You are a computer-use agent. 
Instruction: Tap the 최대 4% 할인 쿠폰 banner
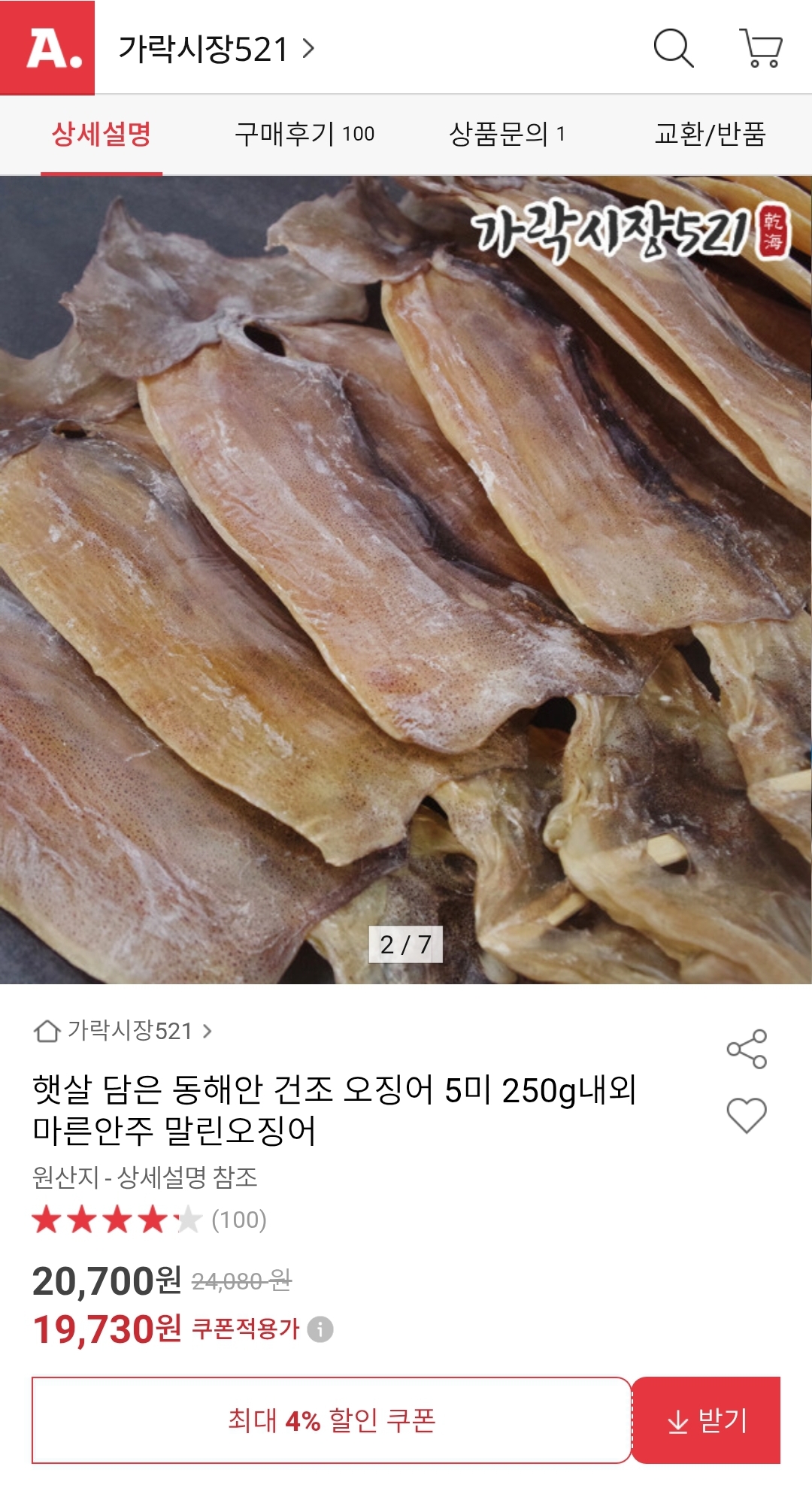332,1420
